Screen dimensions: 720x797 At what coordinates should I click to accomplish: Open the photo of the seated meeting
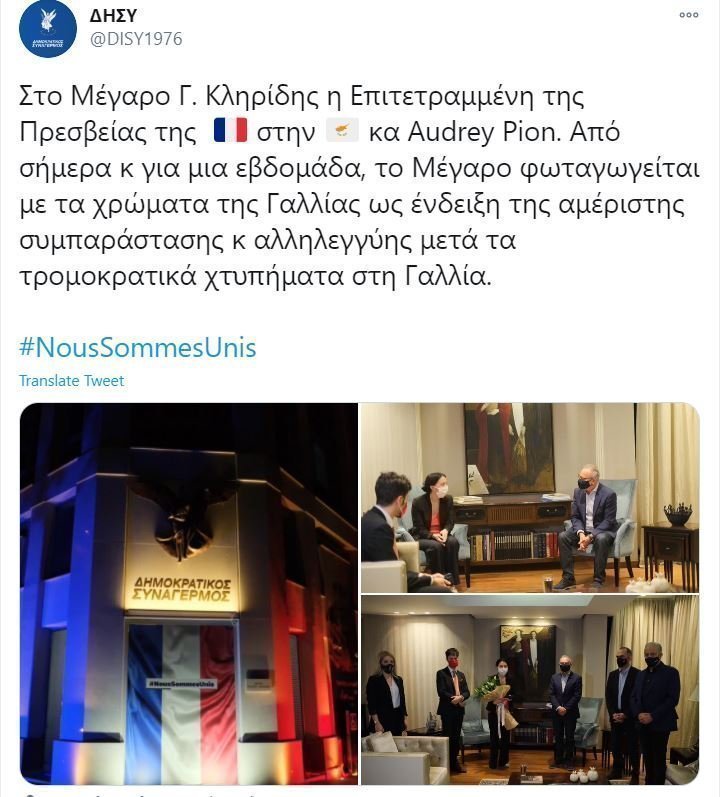tap(529, 496)
